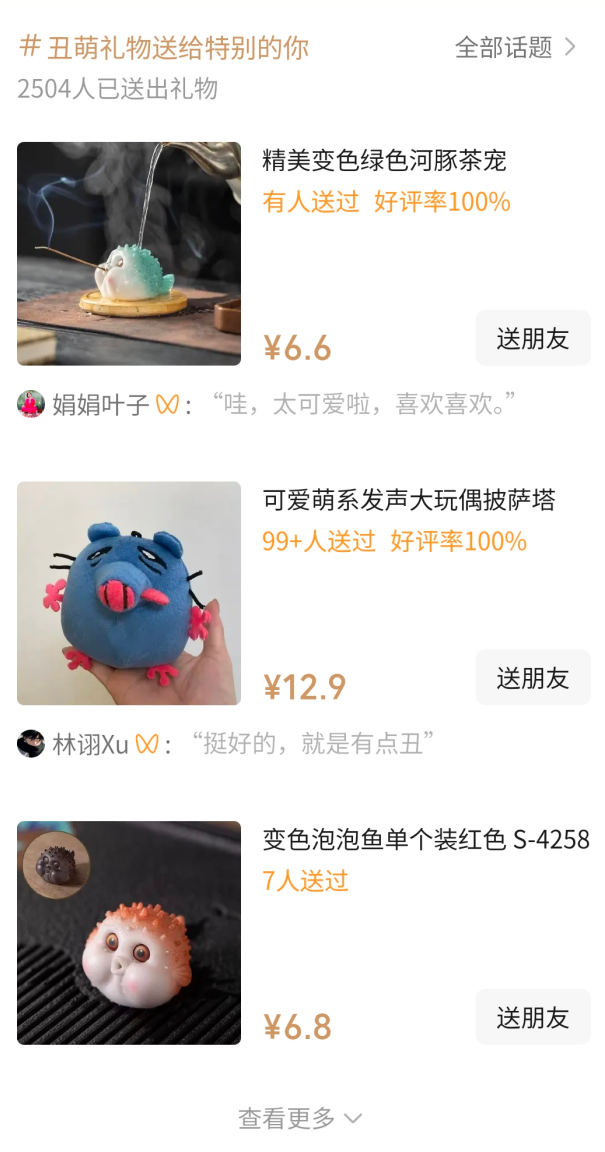Open the 变色泡泡鱼单个装红色 product picture
This screenshot has height=1152, width=605.
[x=129, y=933]
